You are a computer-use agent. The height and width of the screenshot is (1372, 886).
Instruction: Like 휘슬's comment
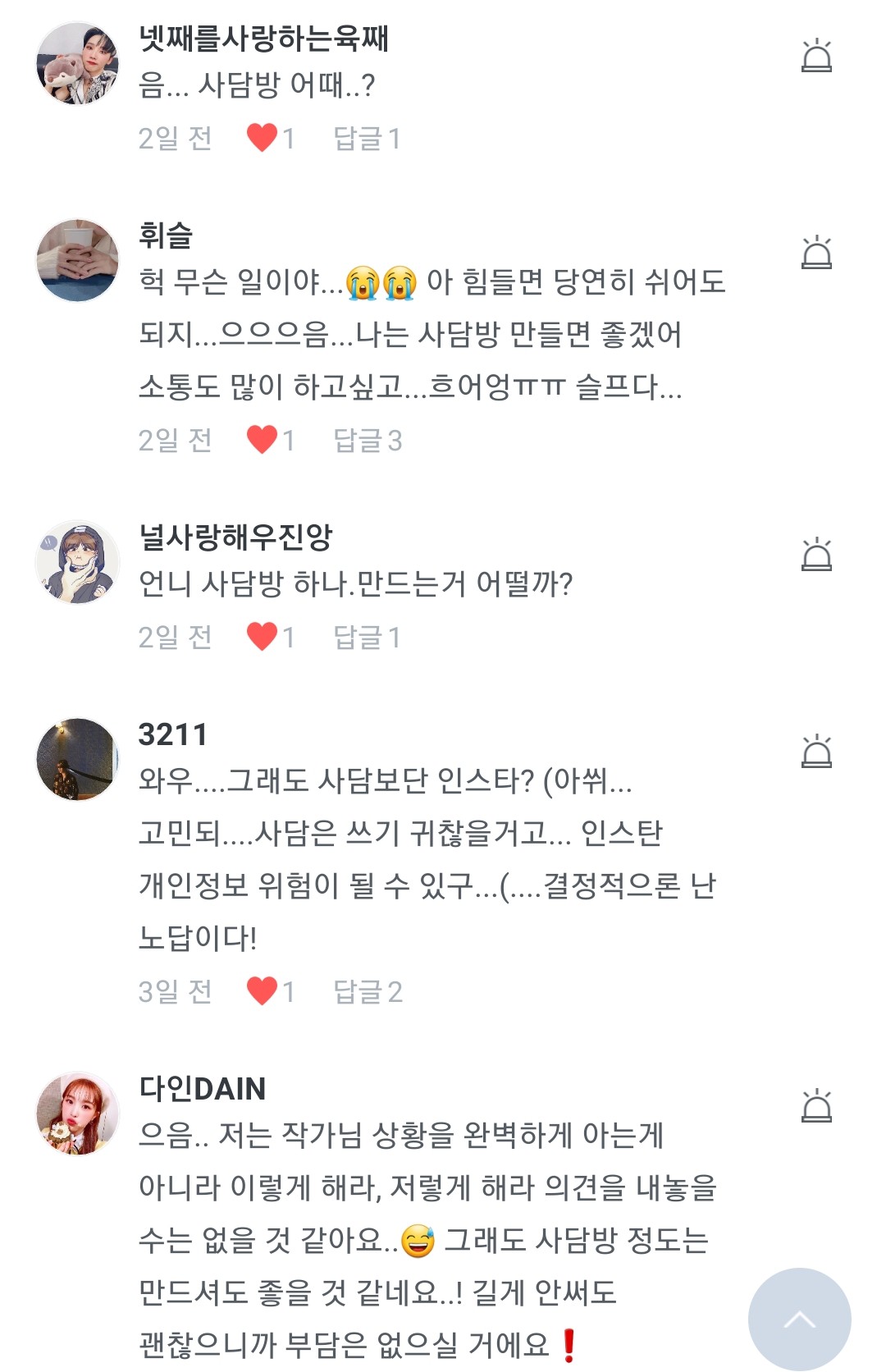tap(263, 440)
